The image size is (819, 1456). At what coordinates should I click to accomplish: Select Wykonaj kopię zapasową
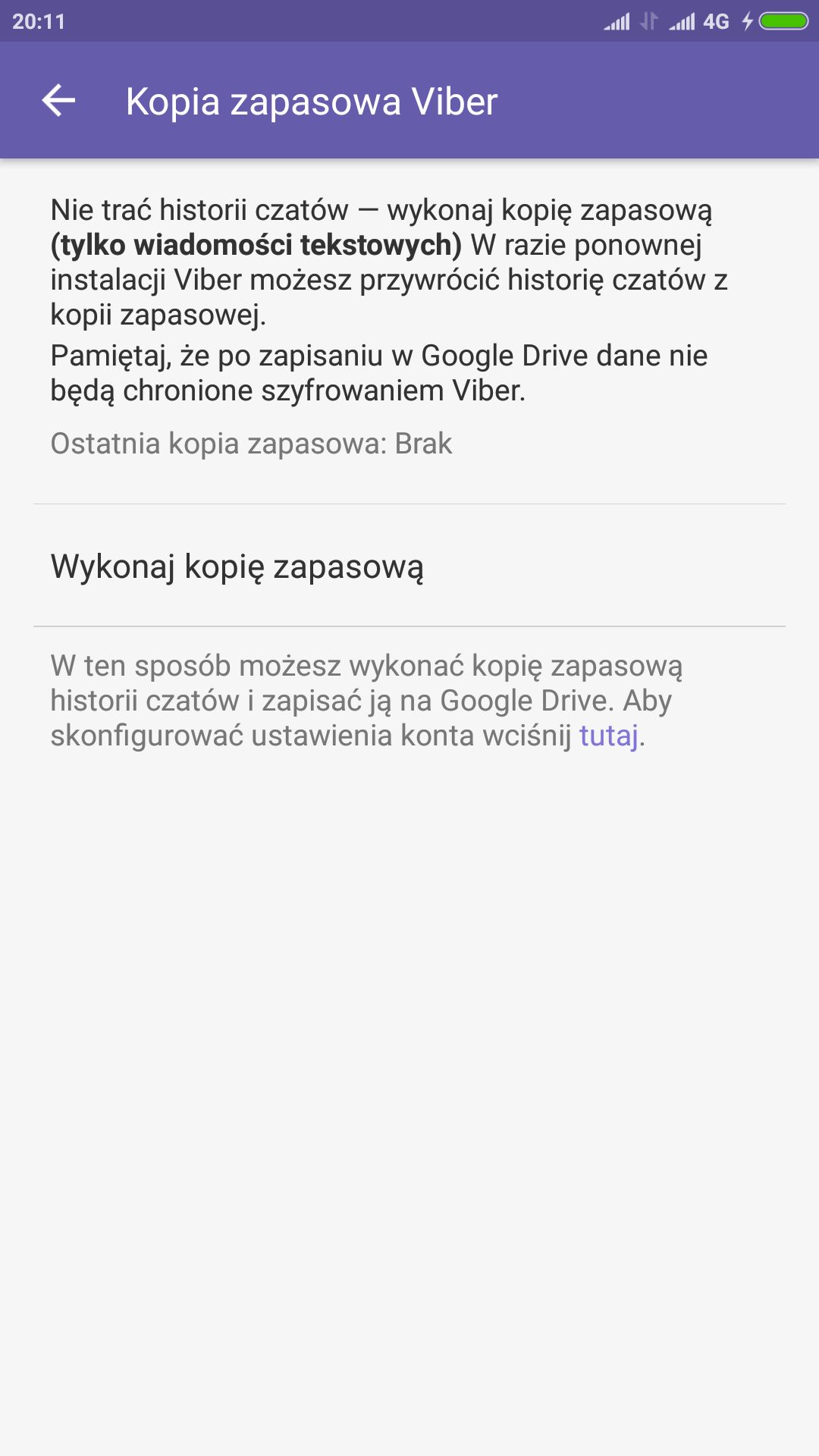coord(409,566)
